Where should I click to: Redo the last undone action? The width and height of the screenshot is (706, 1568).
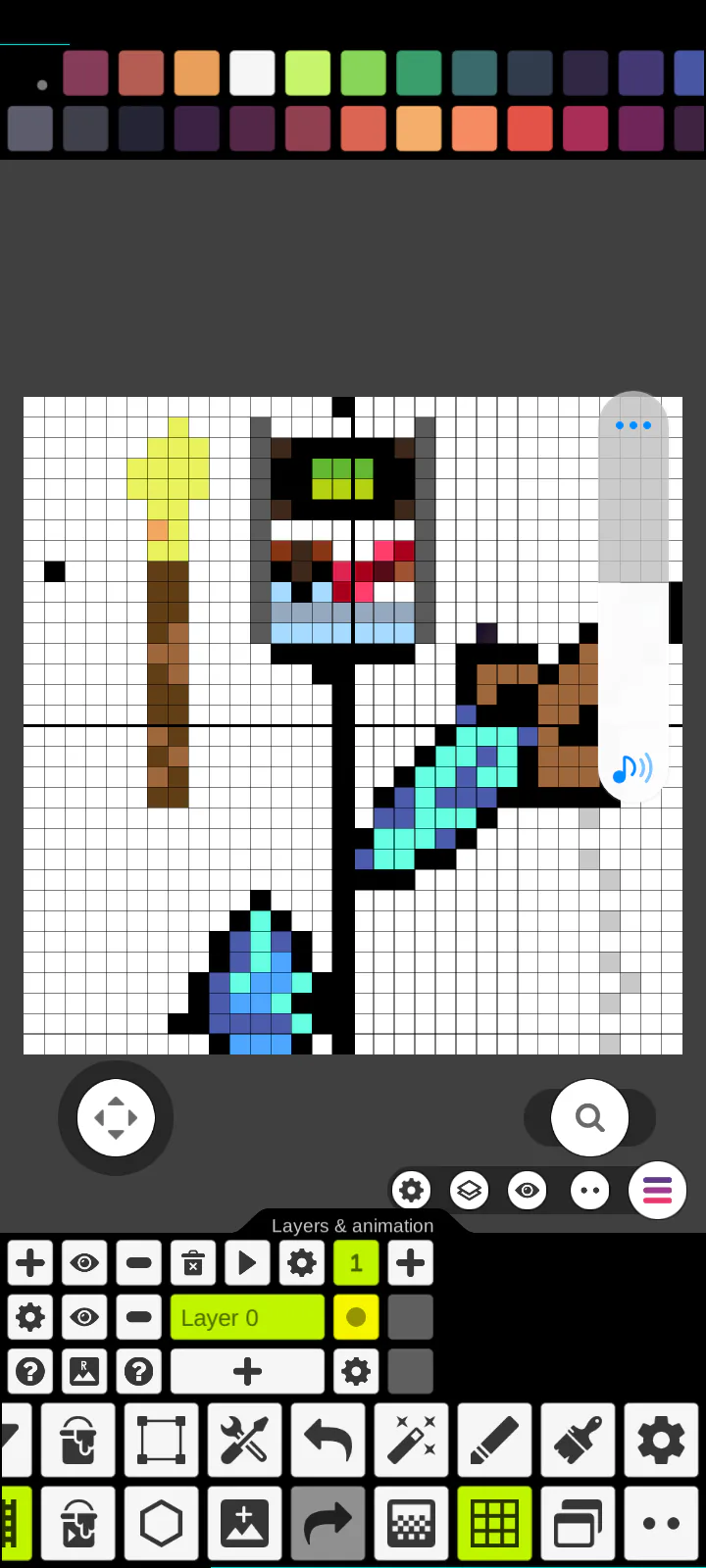click(328, 1523)
